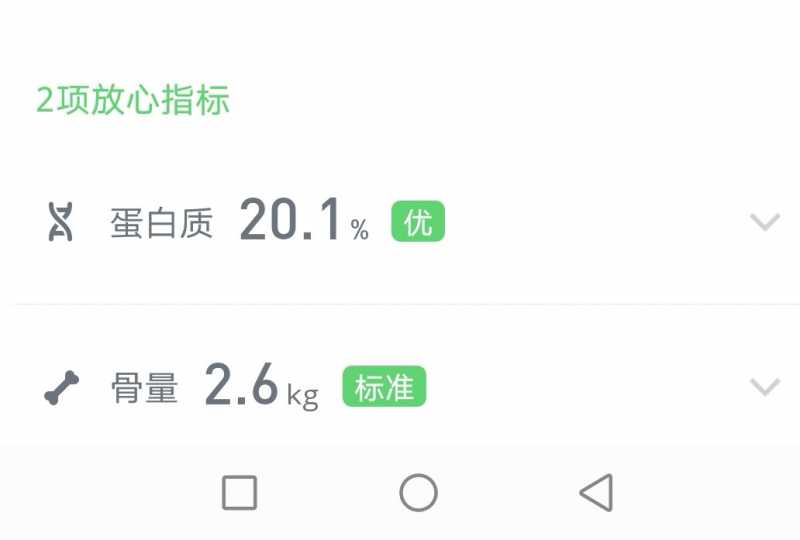Open recent apps with the square button
Screen dimensions: 800x540
coord(239,492)
